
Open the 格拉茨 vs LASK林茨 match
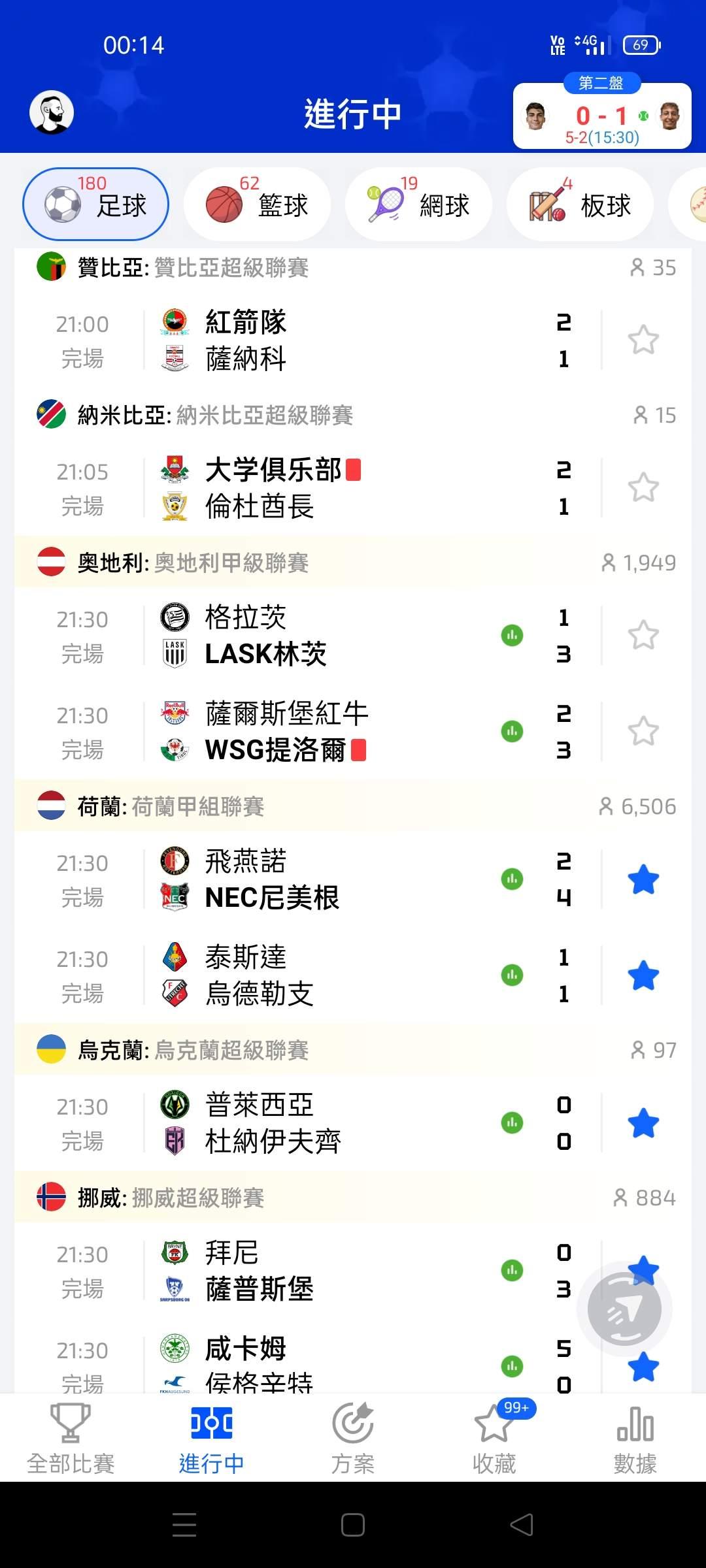pyautogui.click(x=294, y=636)
